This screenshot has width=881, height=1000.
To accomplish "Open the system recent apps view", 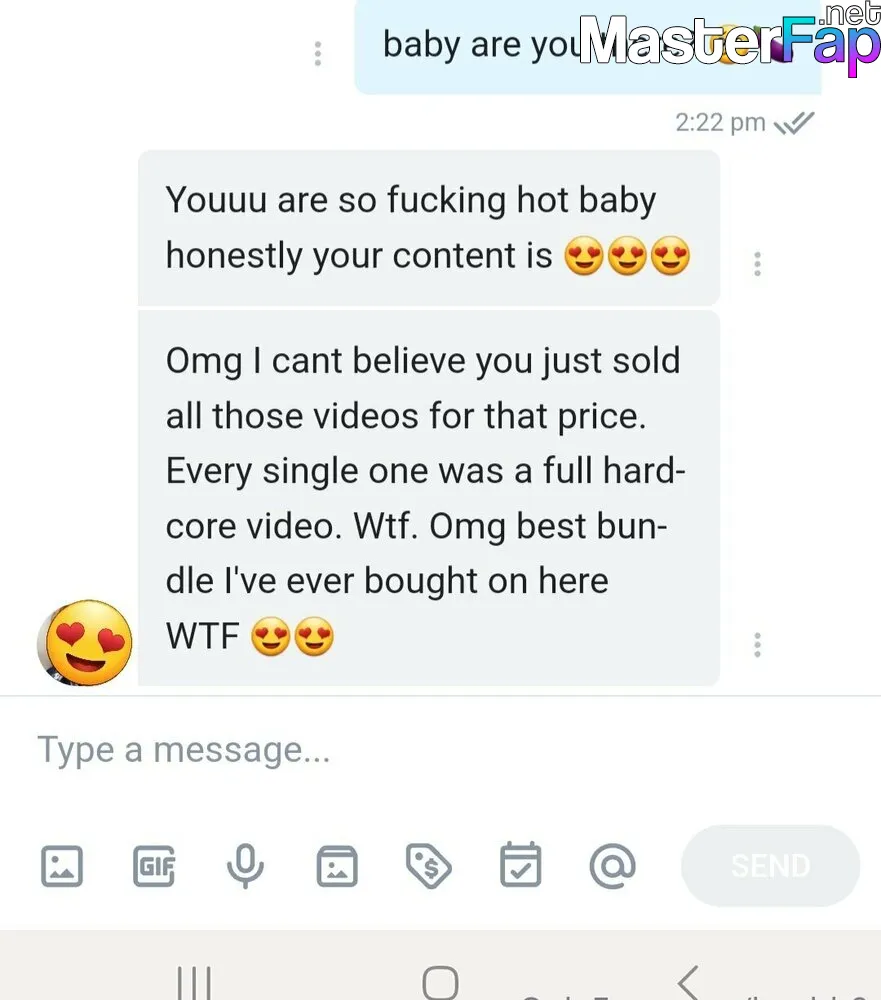I will (194, 982).
